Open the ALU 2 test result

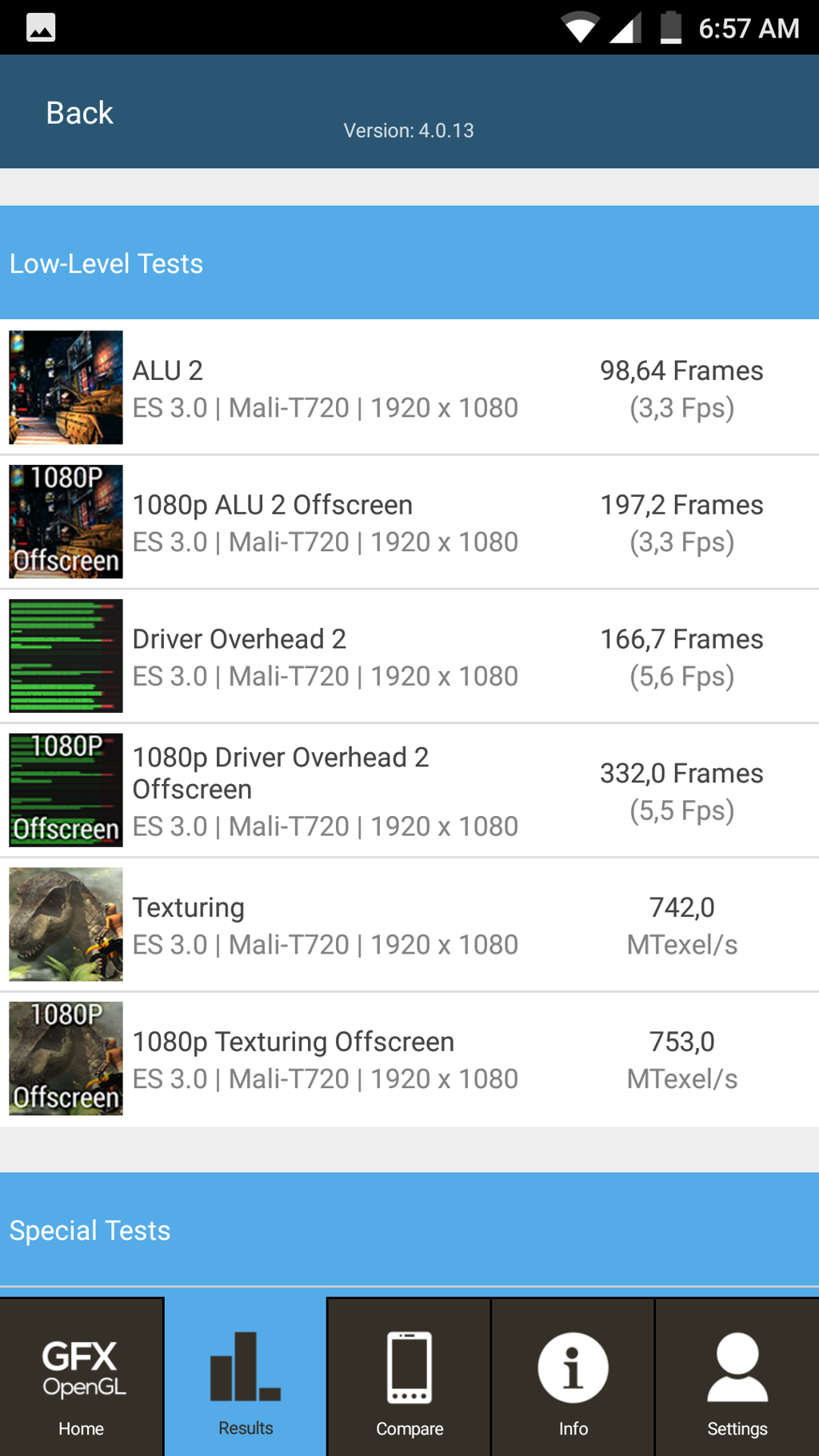(x=408, y=388)
